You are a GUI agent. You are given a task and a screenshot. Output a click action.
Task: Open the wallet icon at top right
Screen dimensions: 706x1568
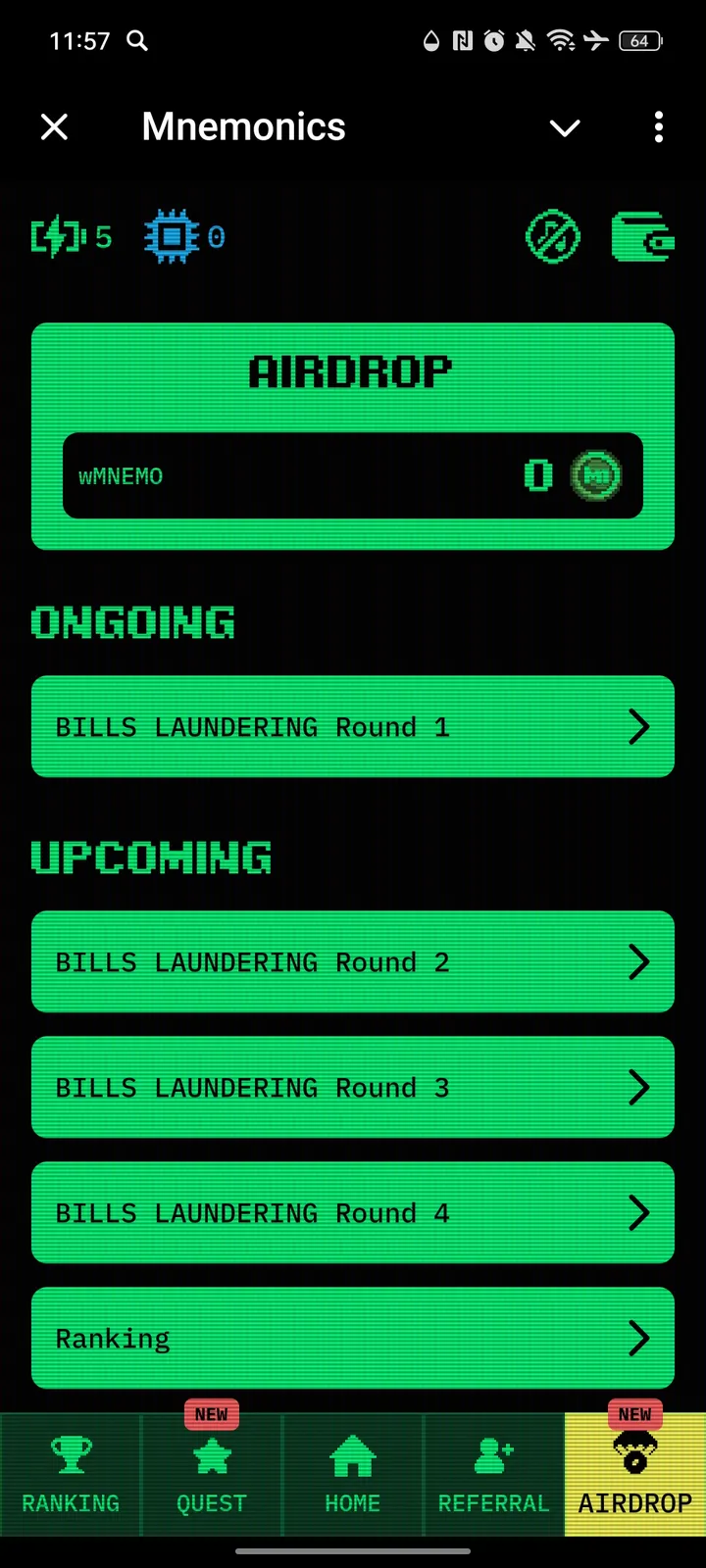(642, 236)
